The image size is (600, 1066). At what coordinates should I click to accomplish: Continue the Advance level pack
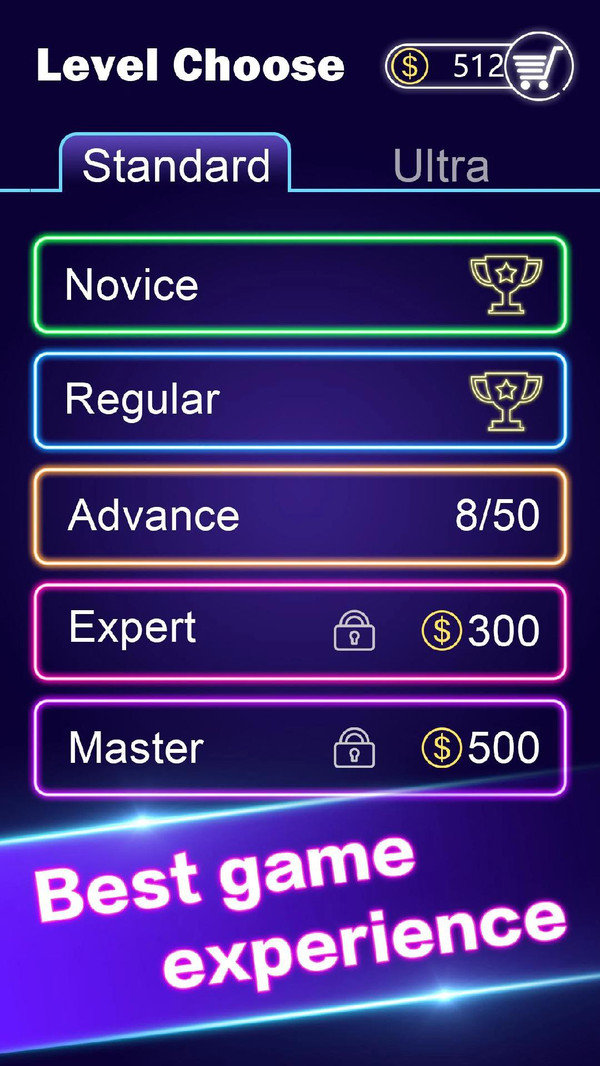[x=300, y=516]
